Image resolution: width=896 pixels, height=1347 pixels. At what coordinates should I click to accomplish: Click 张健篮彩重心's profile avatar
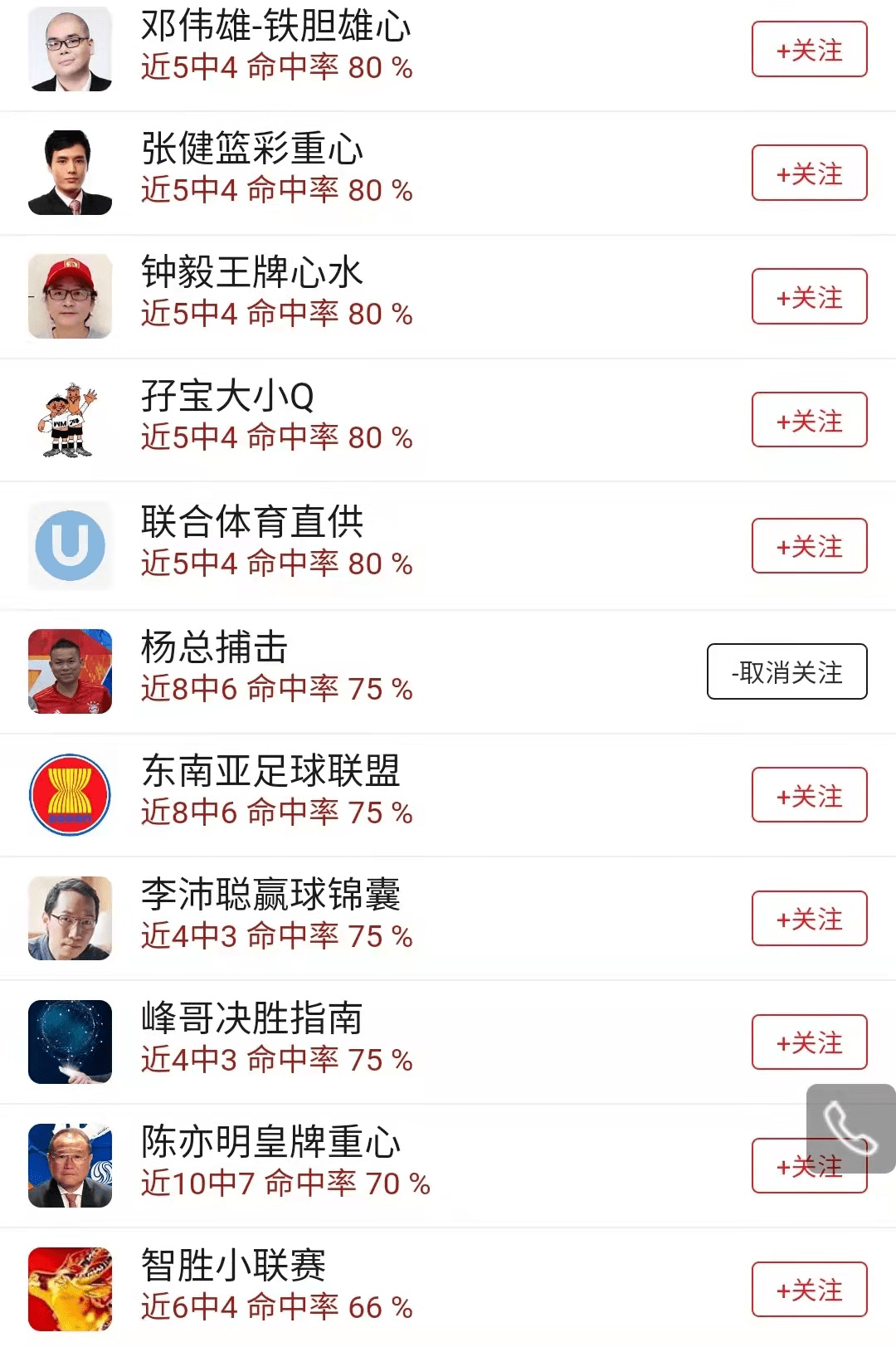coord(71,172)
